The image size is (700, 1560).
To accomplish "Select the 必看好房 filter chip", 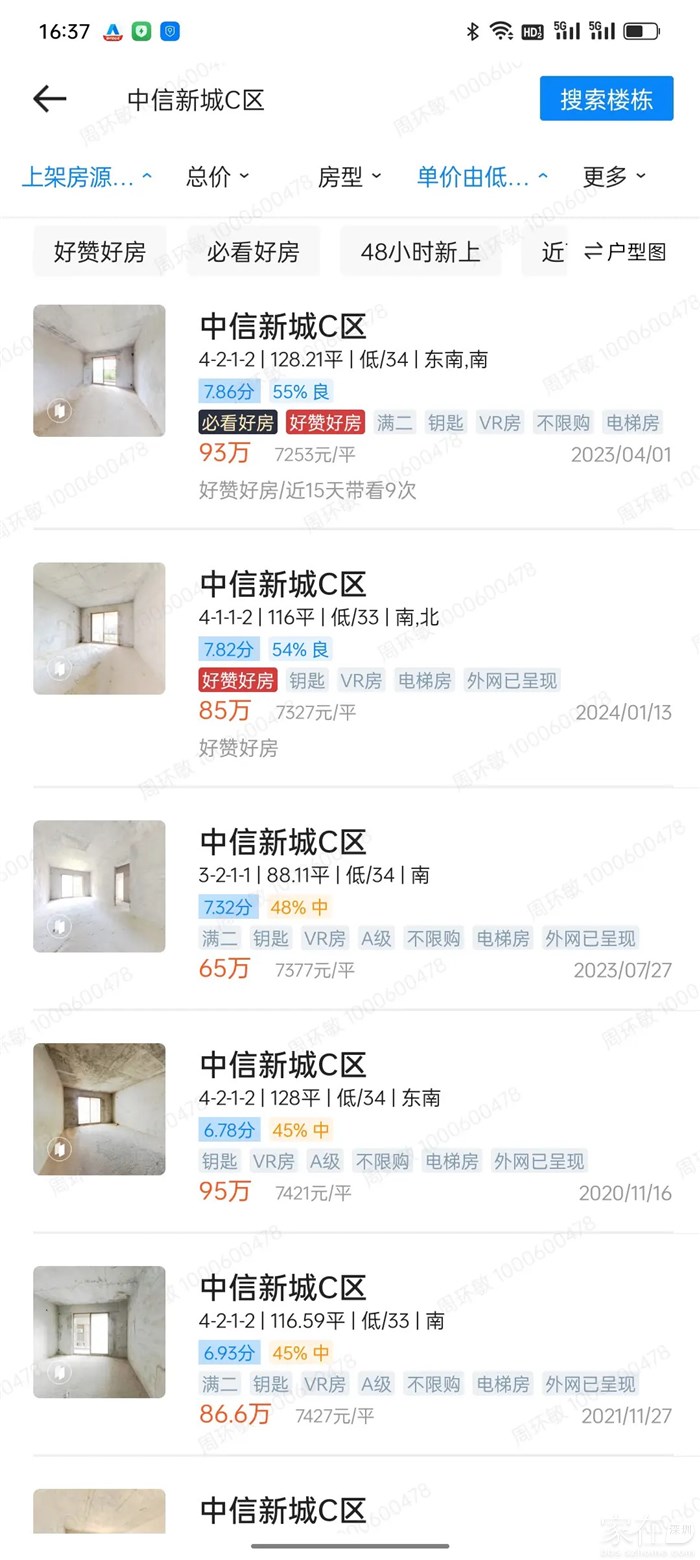I will [253, 252].
